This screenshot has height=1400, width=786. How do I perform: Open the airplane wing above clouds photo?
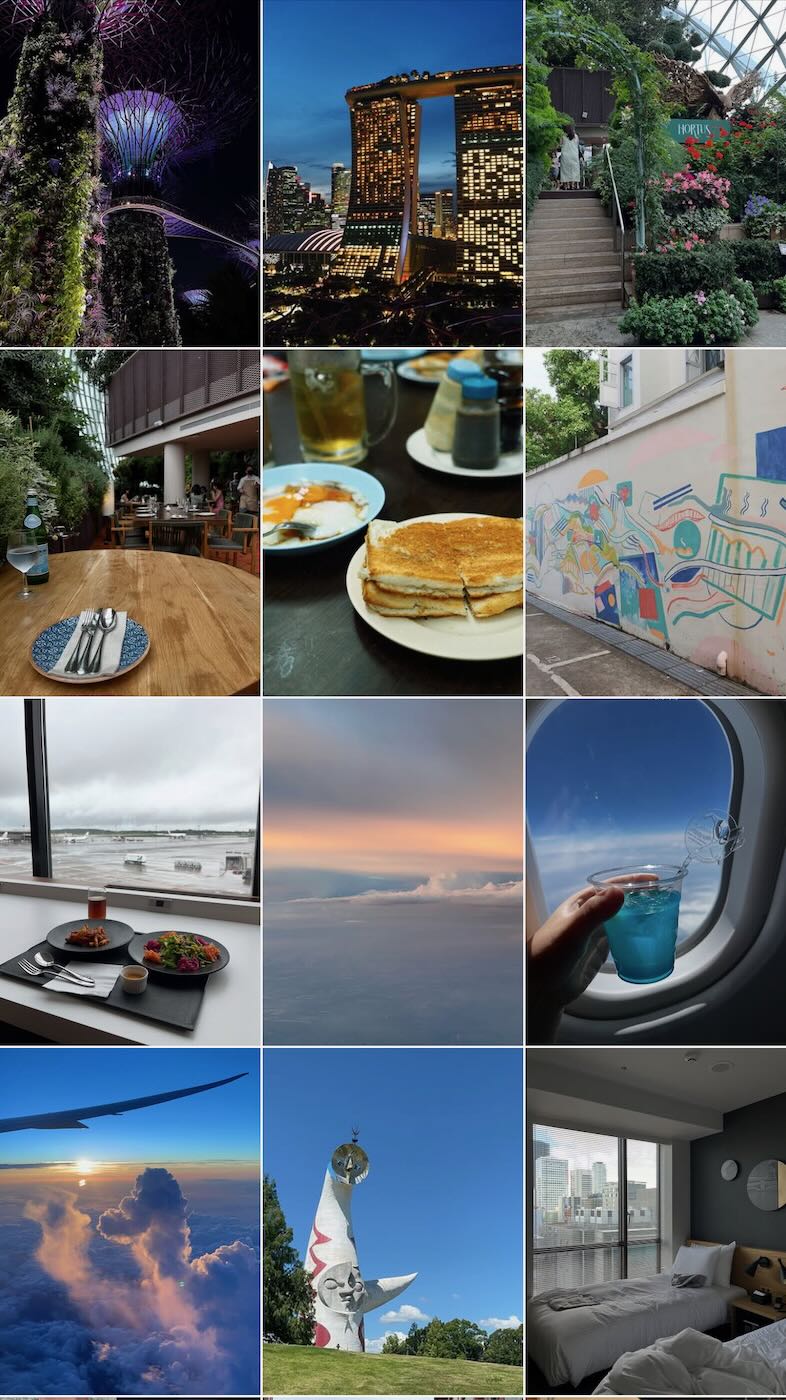click(130, 1220)
